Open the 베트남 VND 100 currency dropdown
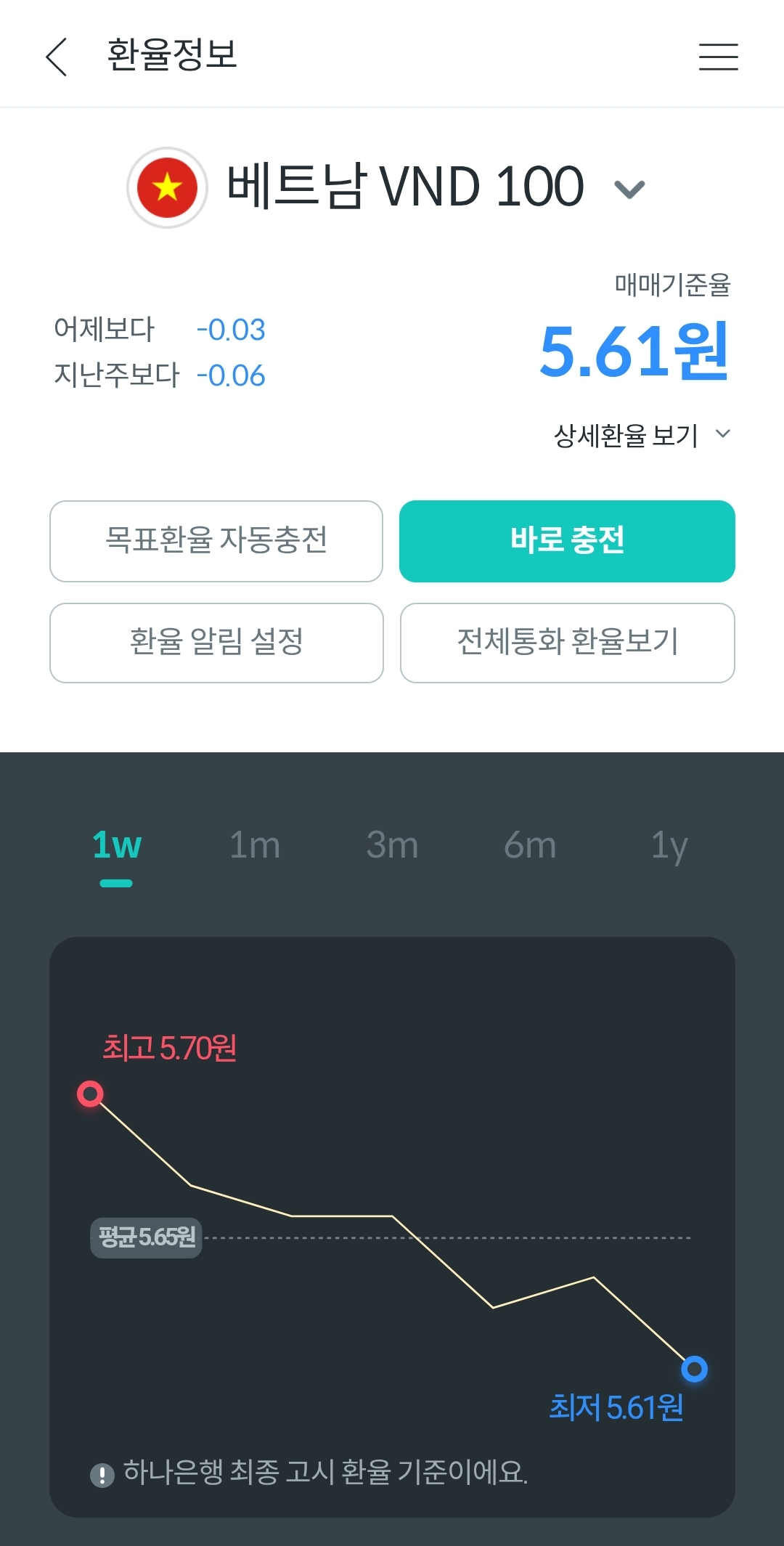 (x=629, y=189)
